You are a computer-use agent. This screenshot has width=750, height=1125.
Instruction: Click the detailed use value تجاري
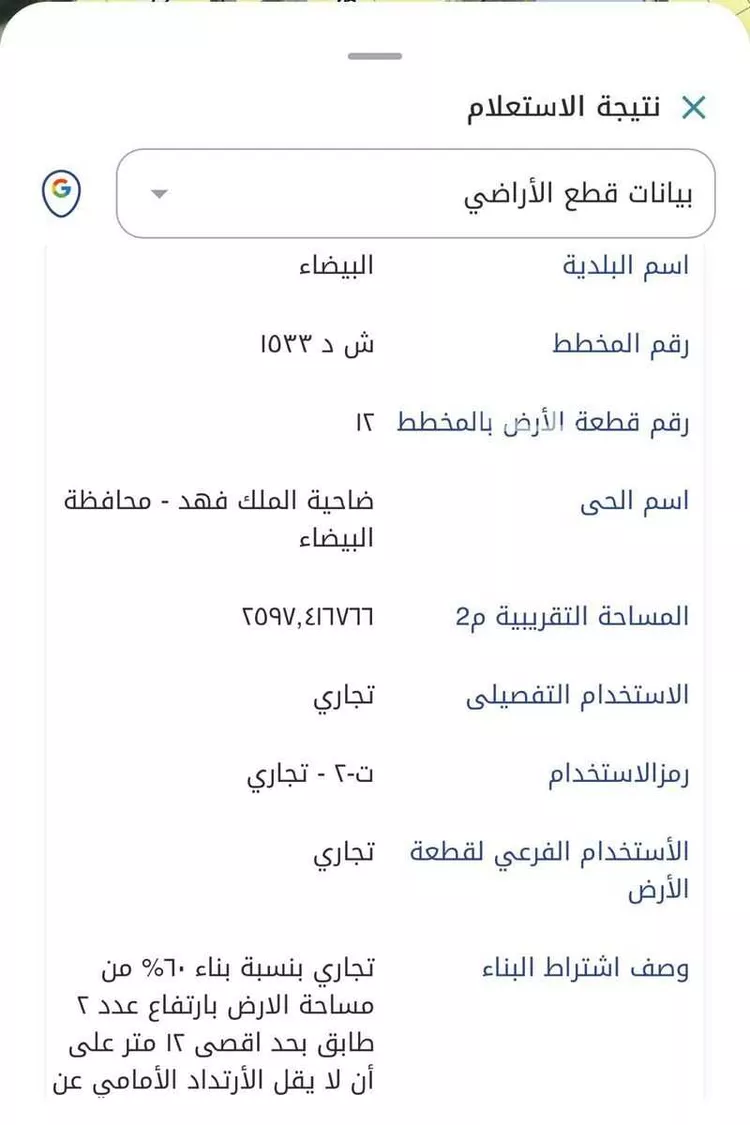[345, 695]
